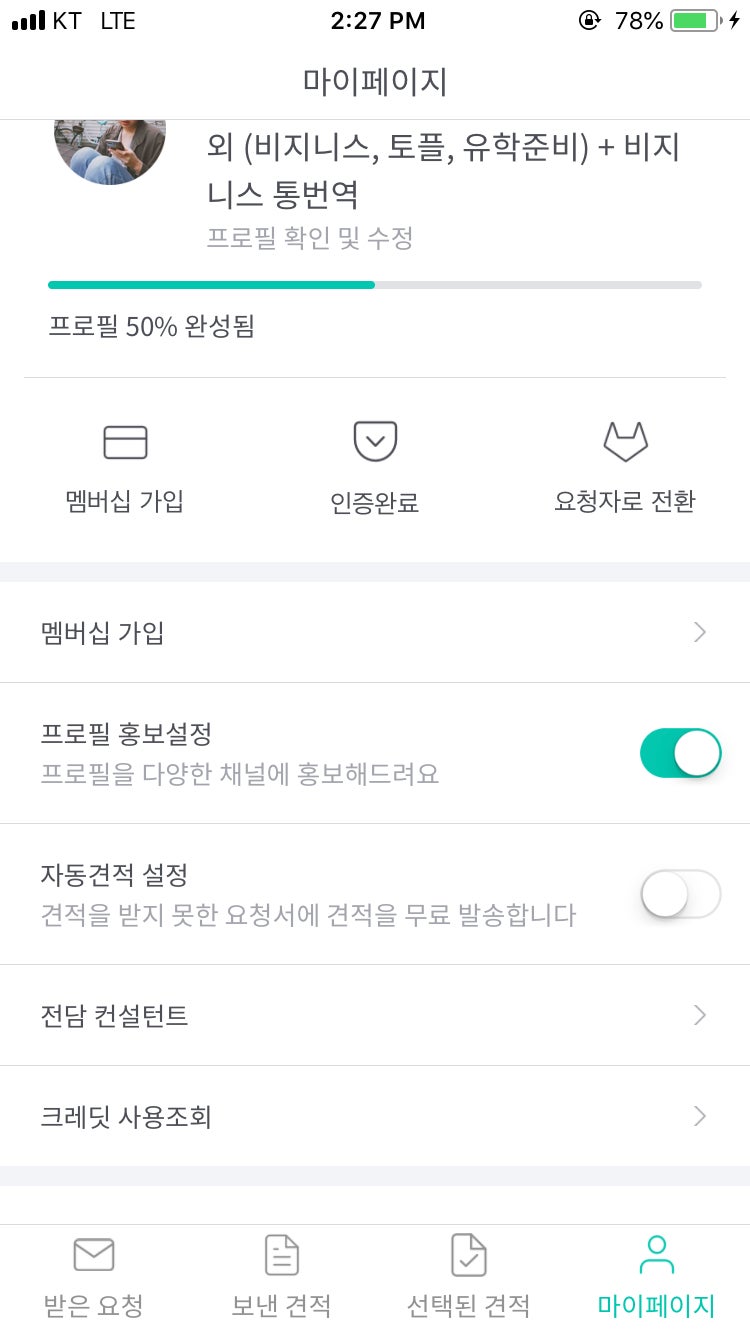Enable 자동견적 설정 switch
This screenshot has height=1334, width=750.
pos(681,894)
